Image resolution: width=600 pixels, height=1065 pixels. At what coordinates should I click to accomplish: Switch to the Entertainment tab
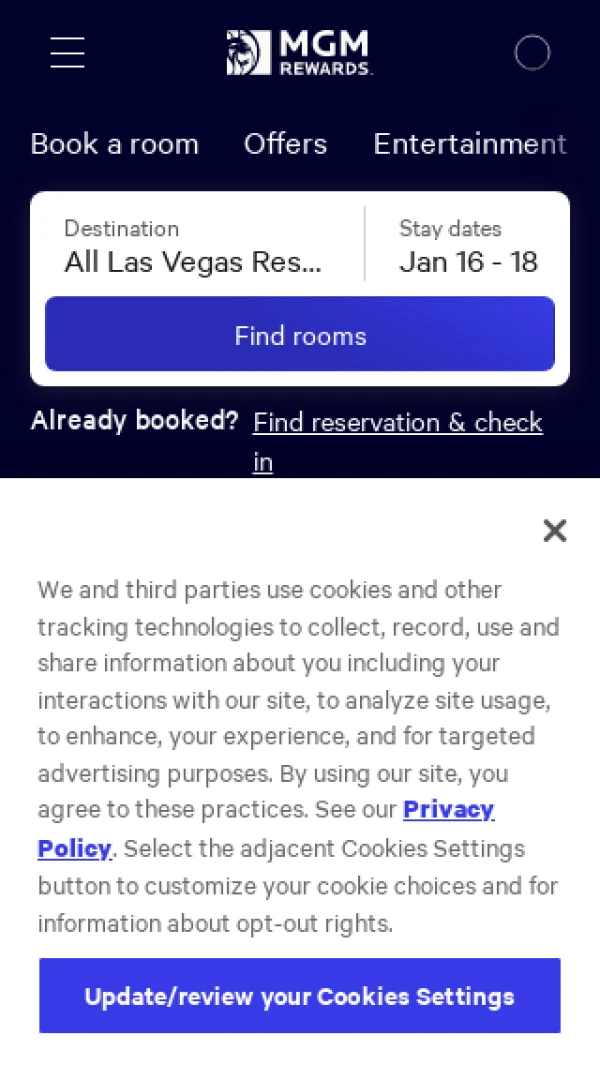(469, 144)
